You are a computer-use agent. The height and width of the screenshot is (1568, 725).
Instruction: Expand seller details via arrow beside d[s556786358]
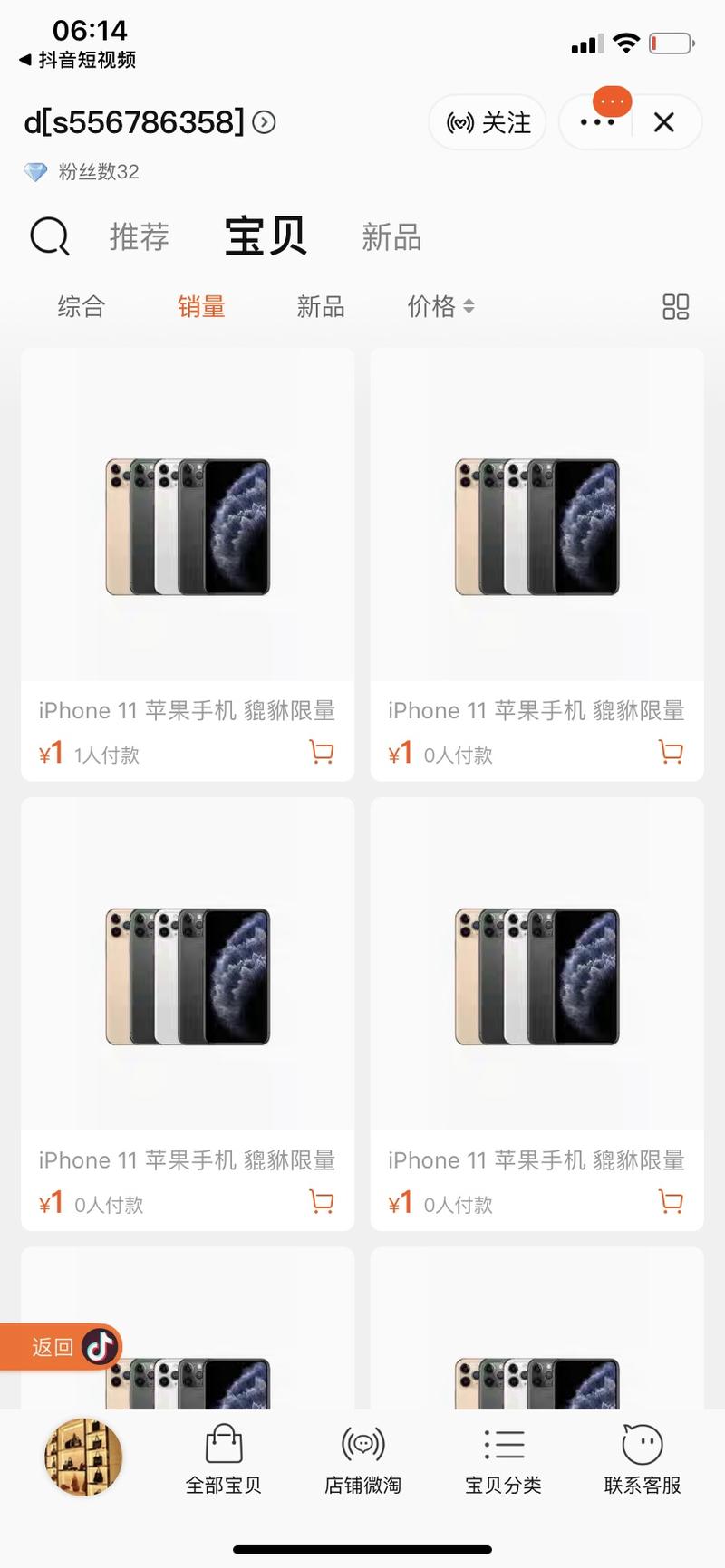(263, 122)
